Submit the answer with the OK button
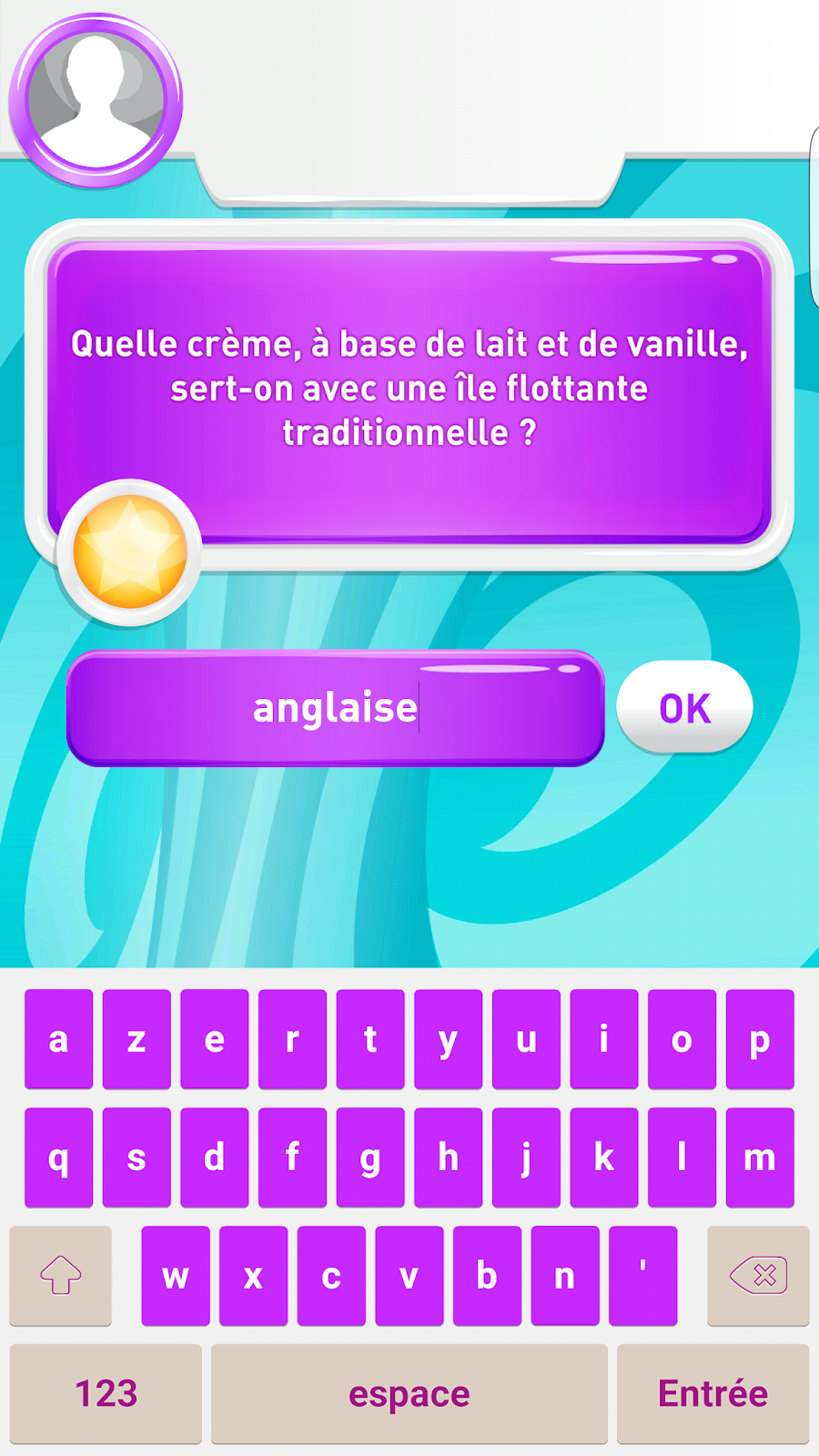 (x=684, y=708)
